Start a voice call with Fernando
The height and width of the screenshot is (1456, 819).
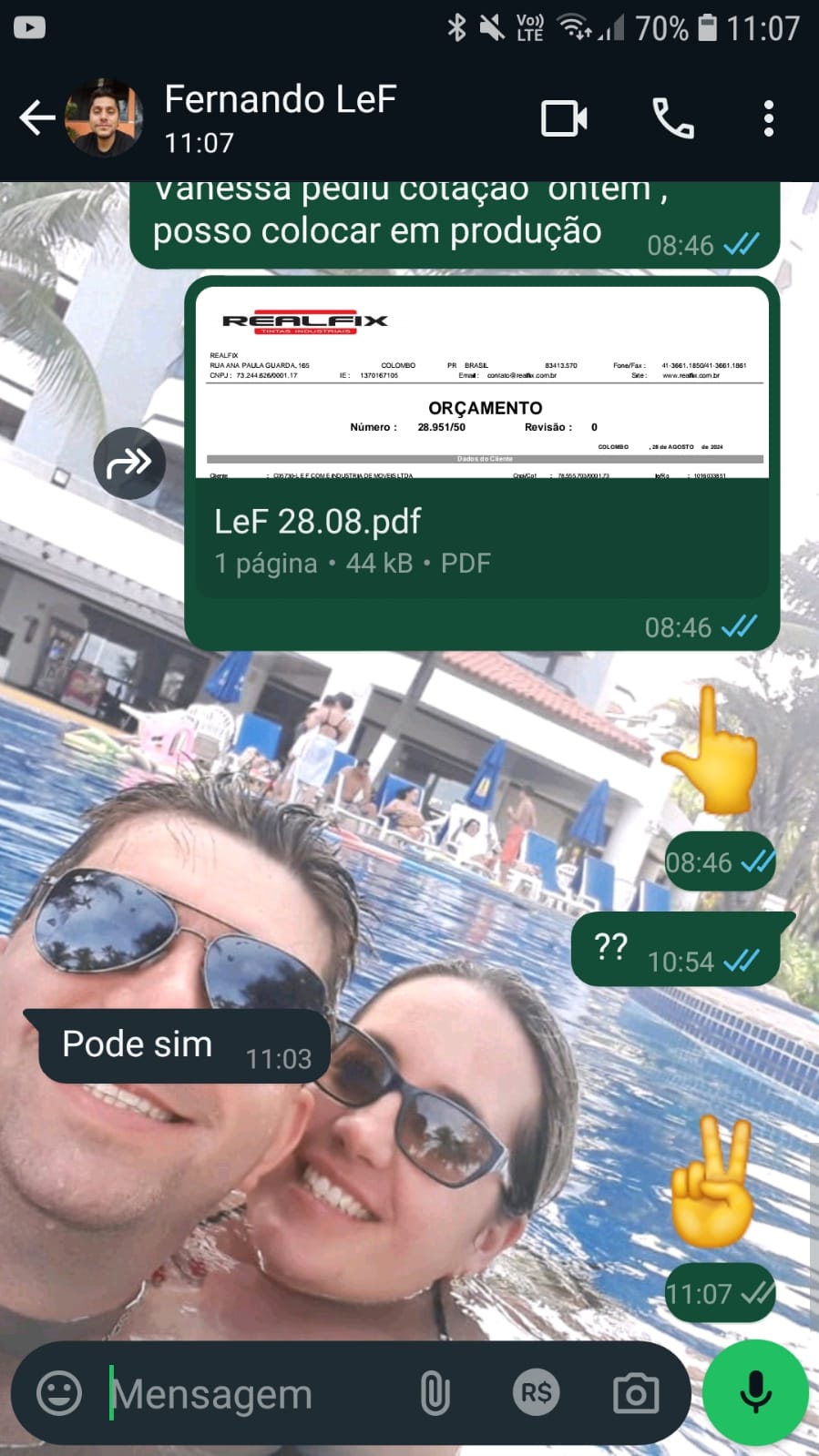pos(673,118)
